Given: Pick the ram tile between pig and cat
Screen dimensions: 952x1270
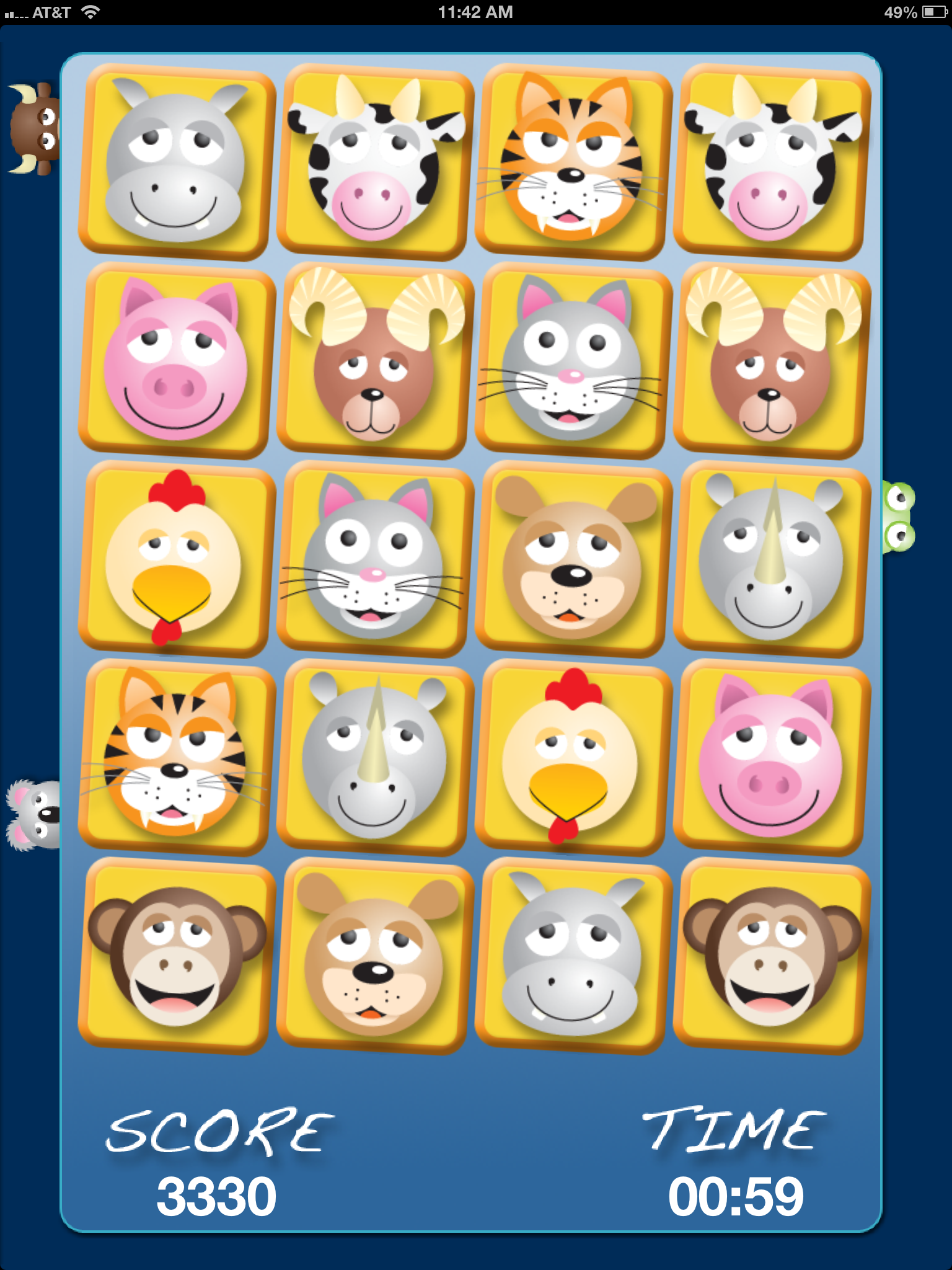Looking at the screenshot, I should coord(374,361).
